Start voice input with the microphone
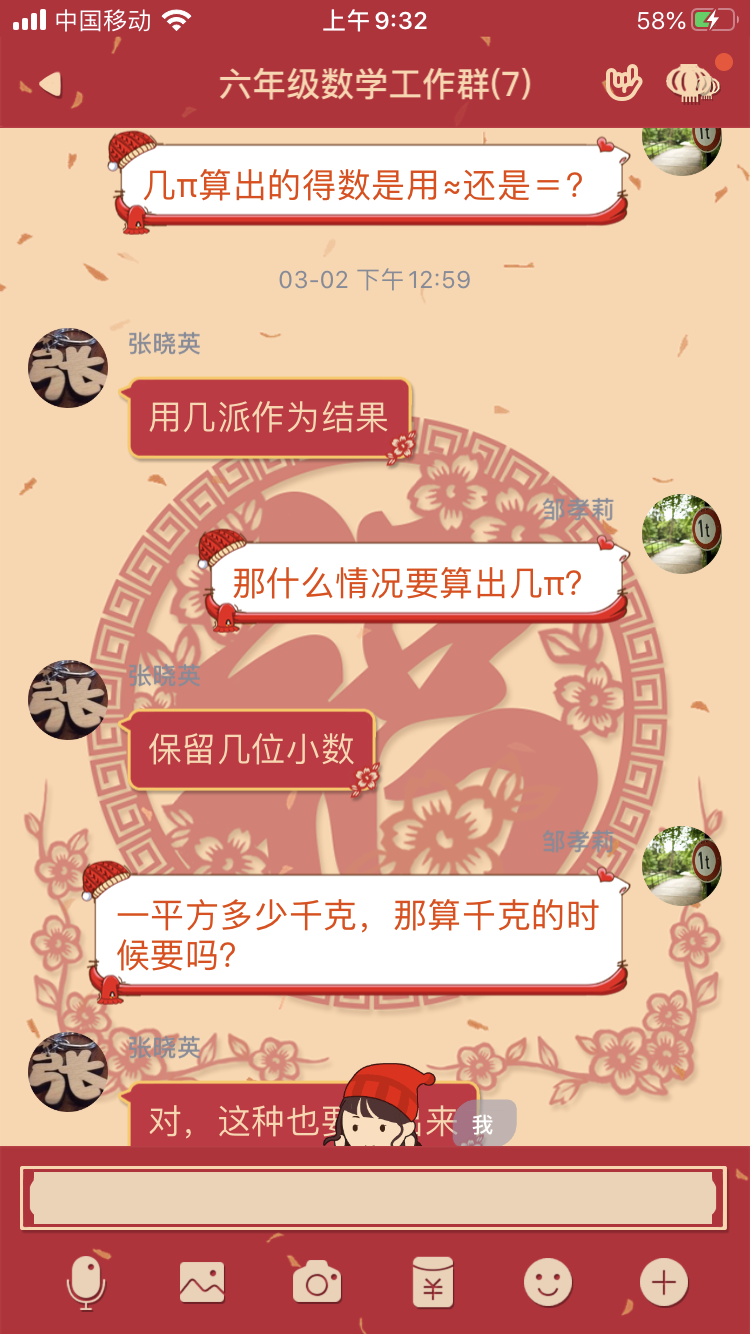750x1334 pixels. coord(86,1282)
